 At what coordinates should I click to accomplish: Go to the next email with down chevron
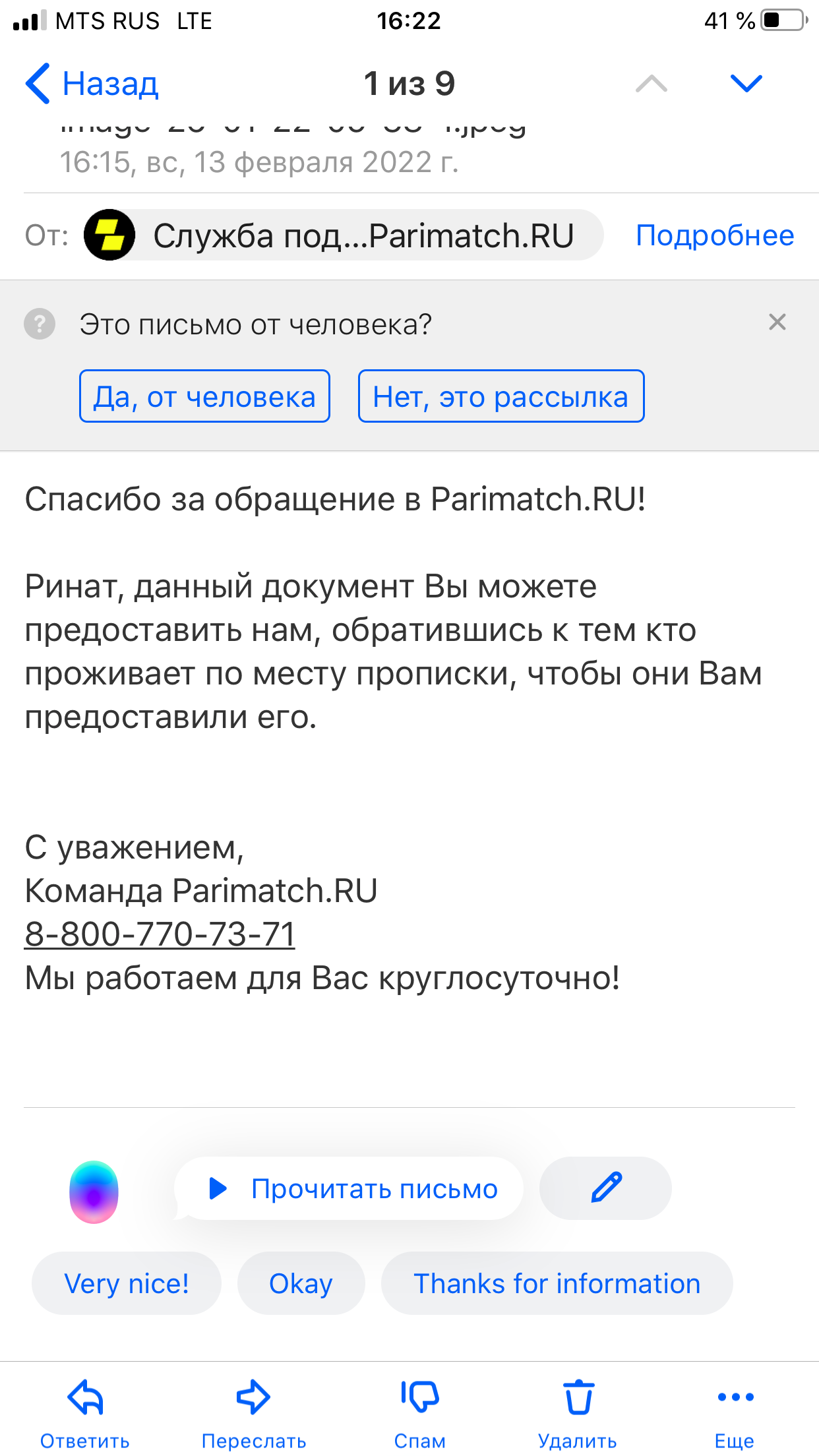tap(746, 84)
